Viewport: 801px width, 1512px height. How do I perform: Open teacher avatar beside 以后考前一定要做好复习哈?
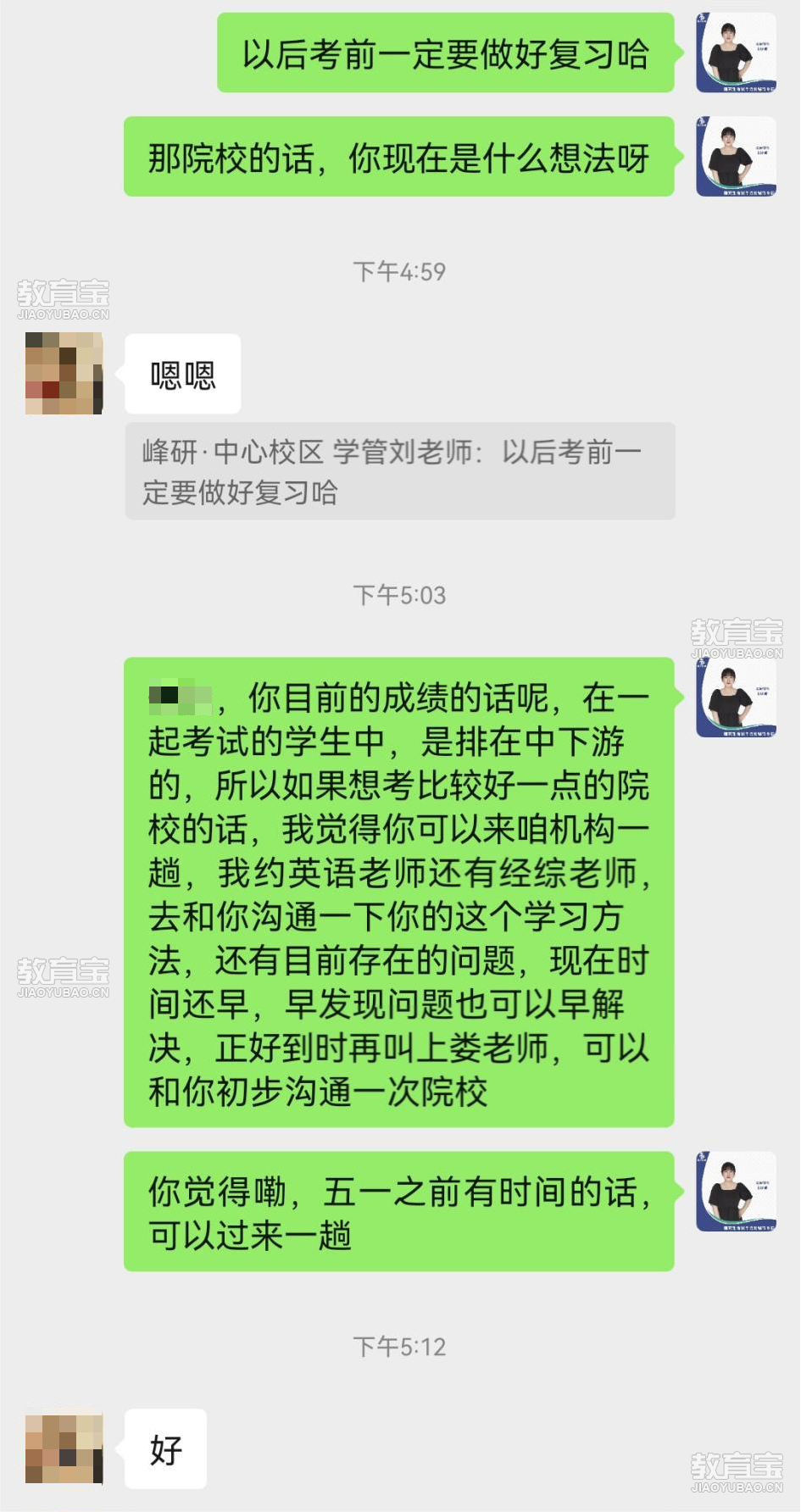click(x=736, y=53)
